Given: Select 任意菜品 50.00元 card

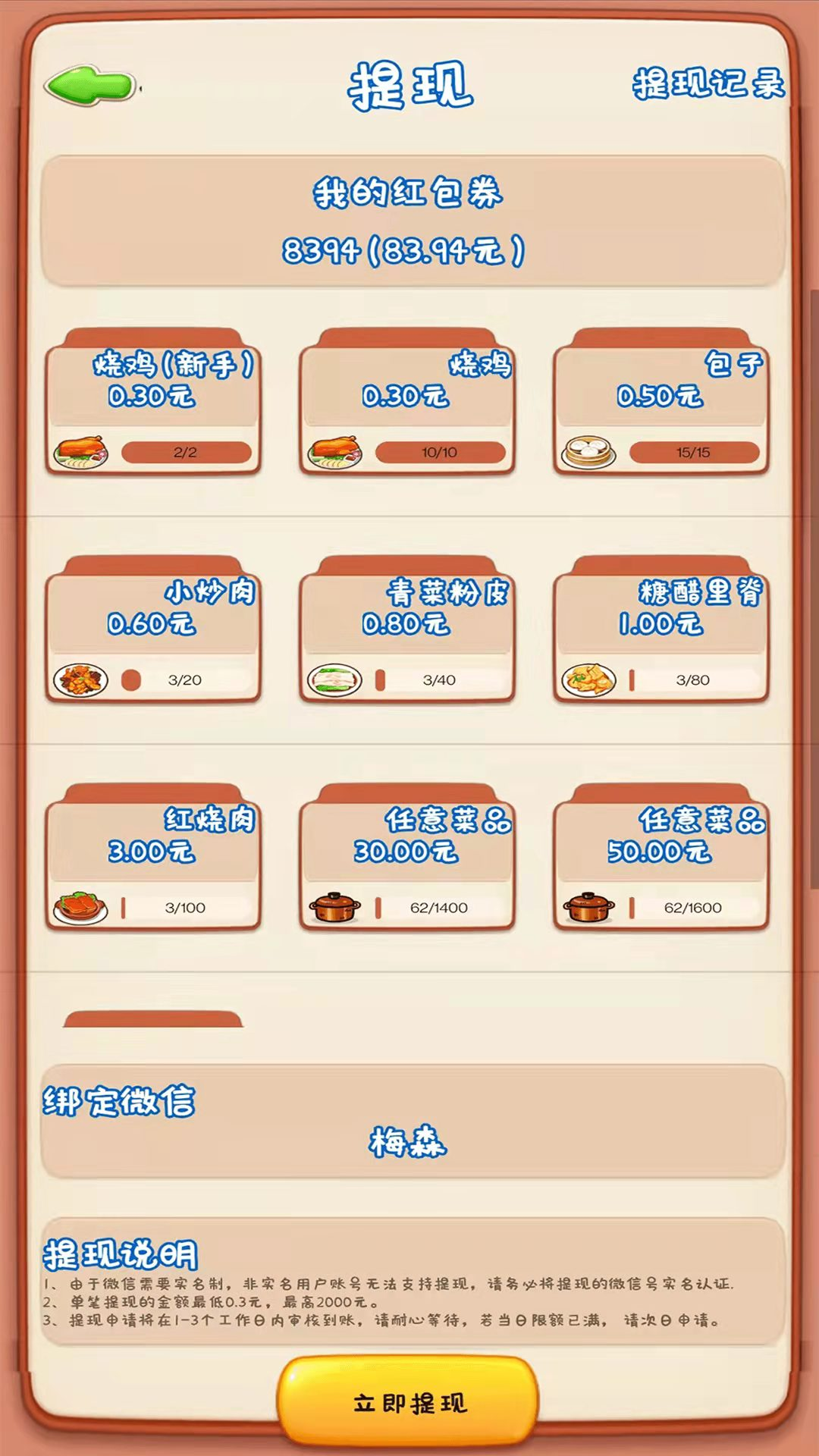Looking at the screenshot, I should coord(661,857).
